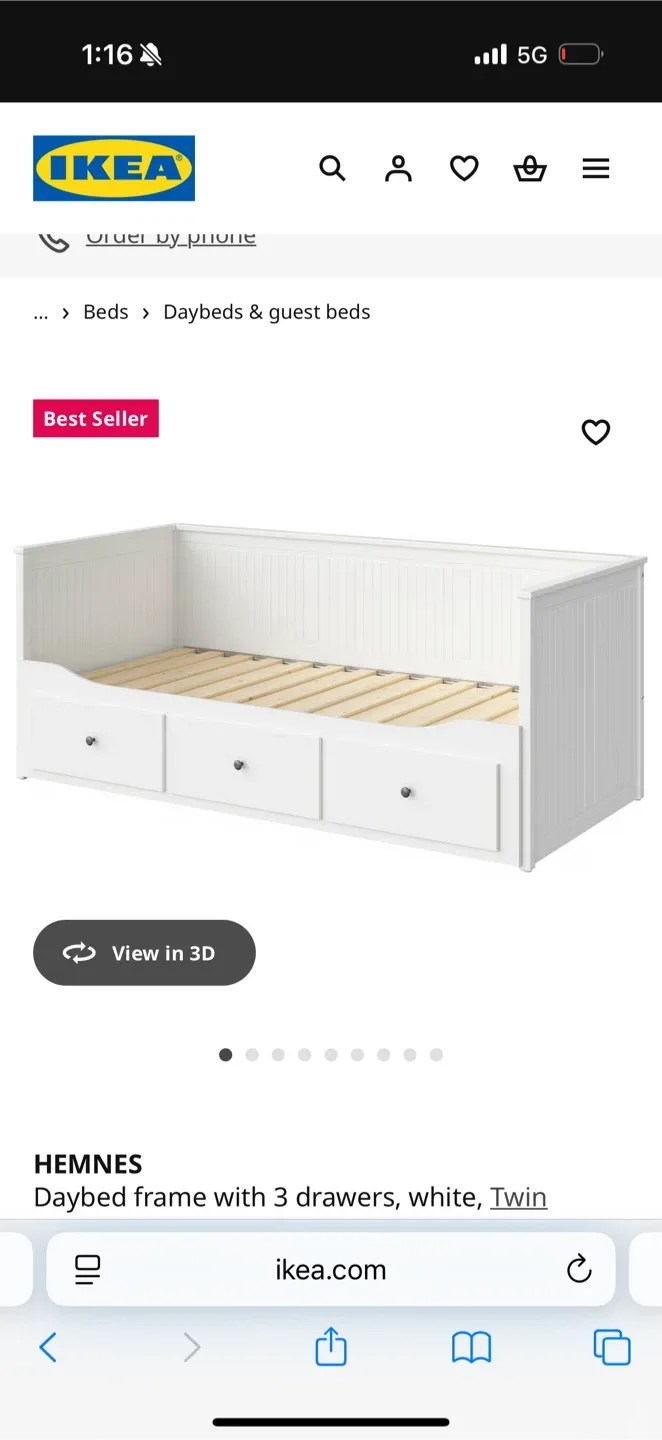This screenshot has height=1440, width=662.
Task: Expand the collapsed breadcrumb ellipsis
Action: (41, 312)
